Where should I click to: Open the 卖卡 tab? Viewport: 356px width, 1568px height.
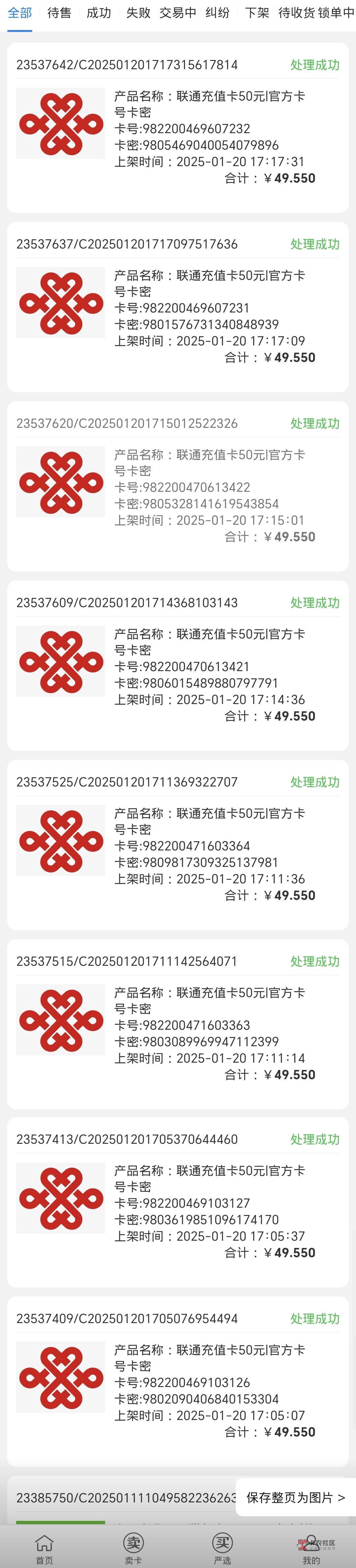[133, 1549]
